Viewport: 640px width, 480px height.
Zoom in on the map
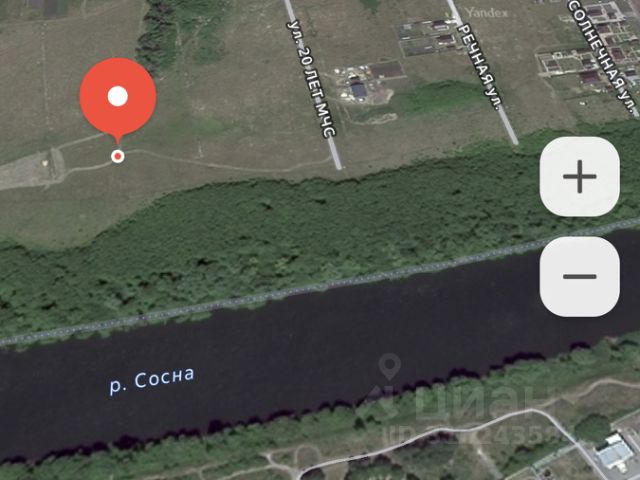(x=580, y=177)
